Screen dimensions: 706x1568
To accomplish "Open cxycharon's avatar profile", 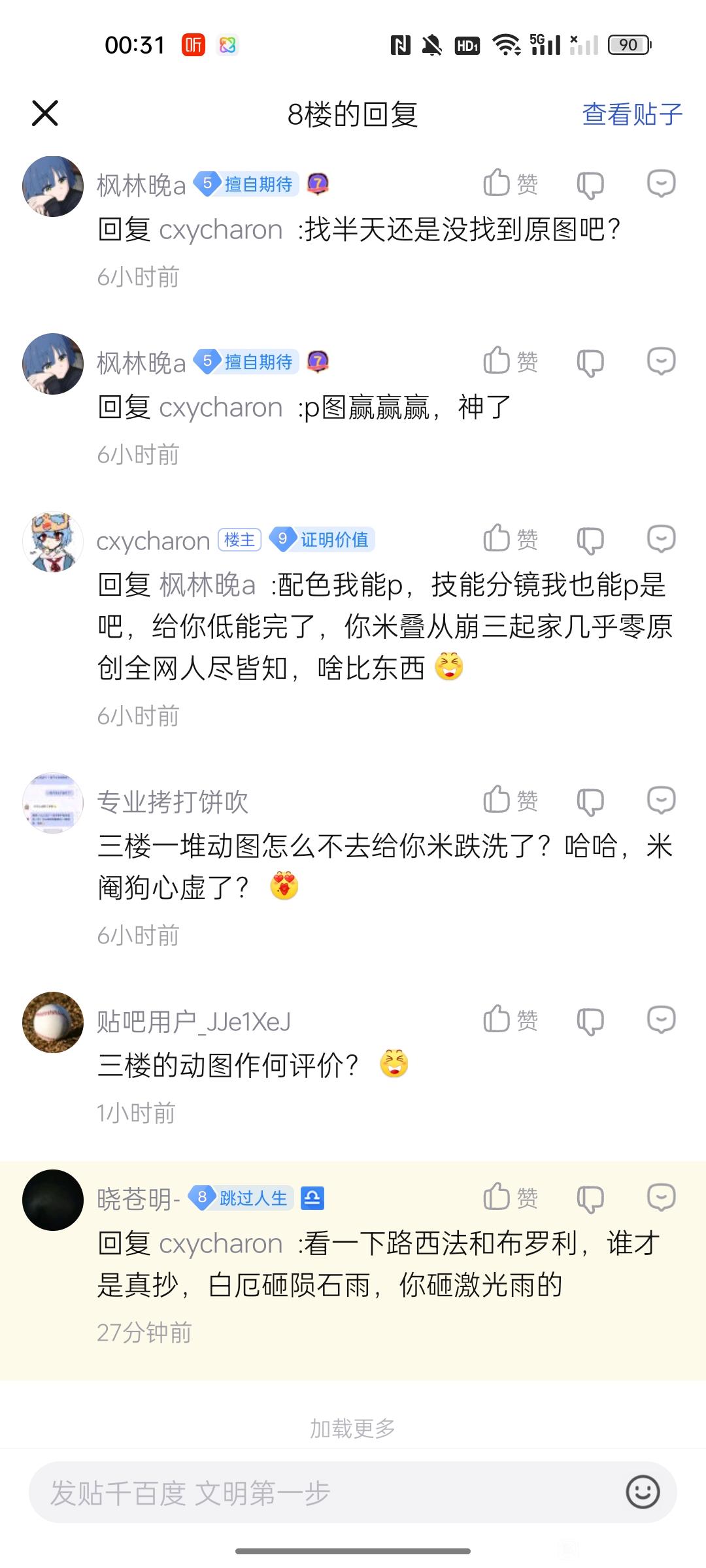I will pos(53,542).
